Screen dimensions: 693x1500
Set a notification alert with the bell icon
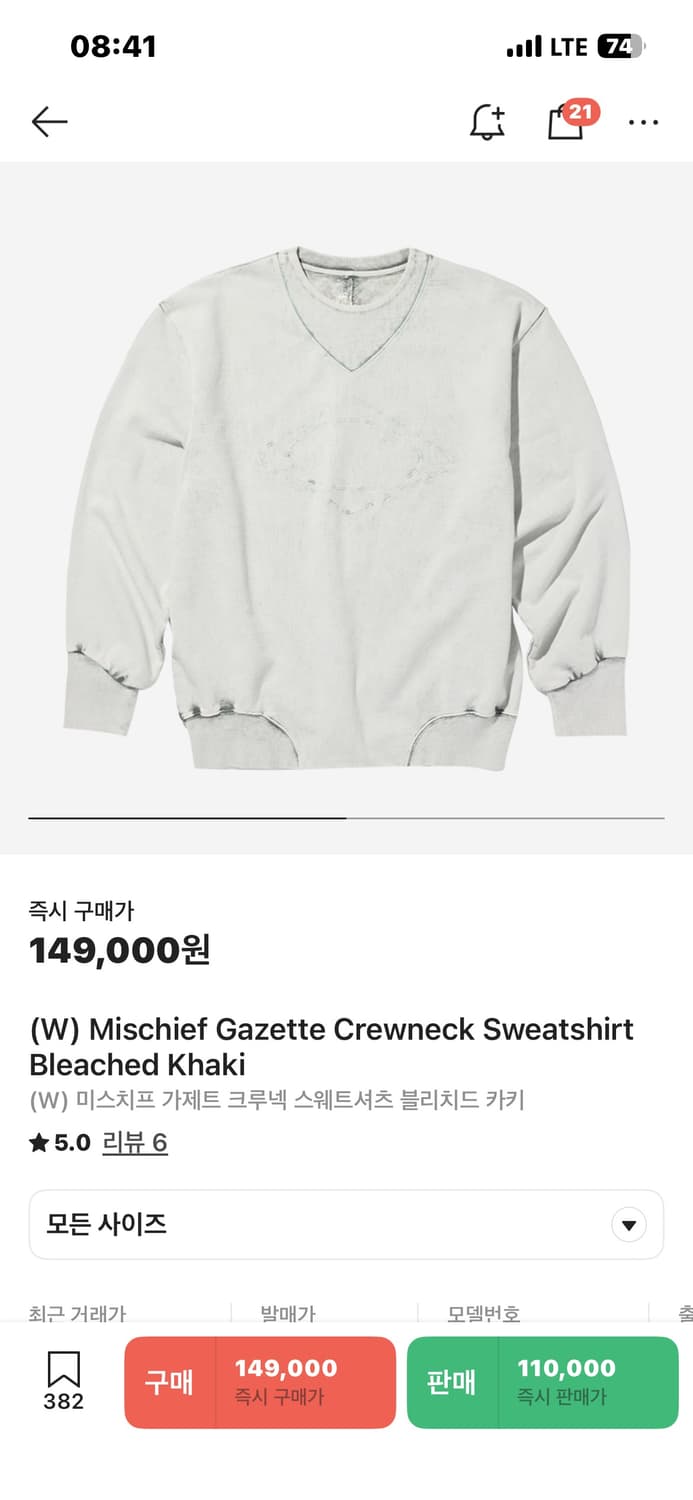[487, 122]
